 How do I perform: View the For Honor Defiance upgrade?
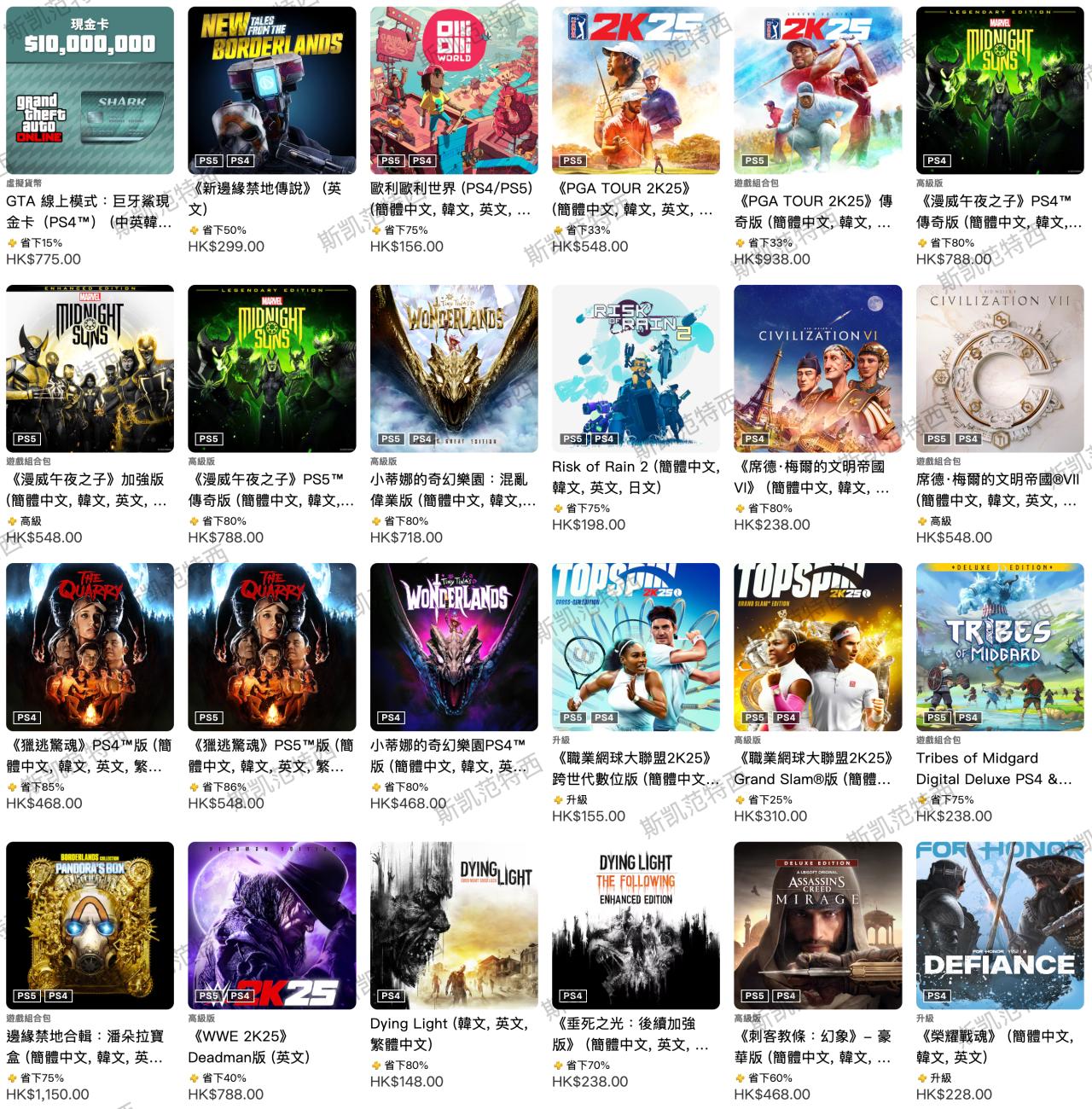[x=1000, y=926]
